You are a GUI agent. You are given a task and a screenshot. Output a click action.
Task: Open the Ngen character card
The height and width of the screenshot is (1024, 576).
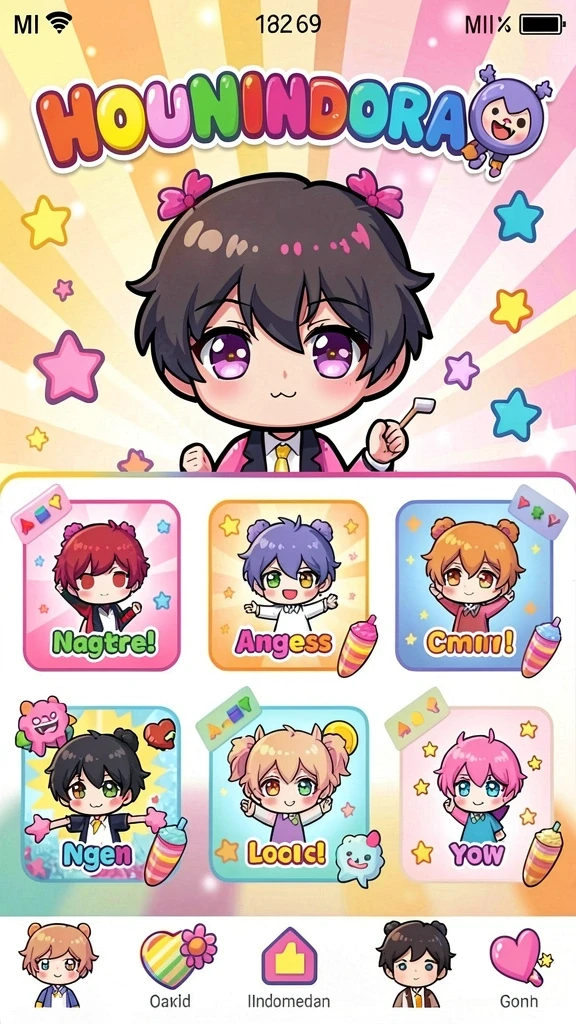click(x=101, y=793)
